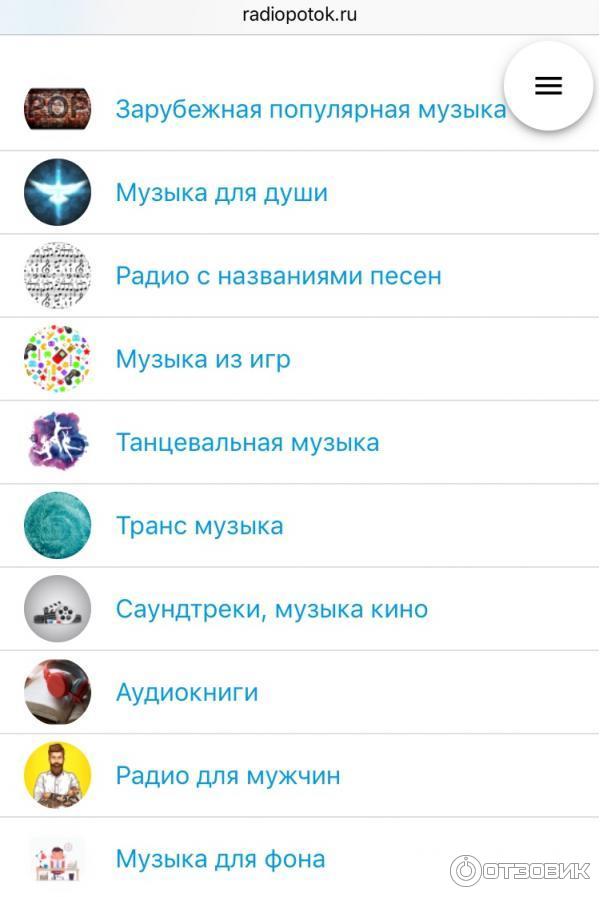600x897 pixels.
Task: Open Зарубежная популярная музыка station
Action: coord(310,109)
